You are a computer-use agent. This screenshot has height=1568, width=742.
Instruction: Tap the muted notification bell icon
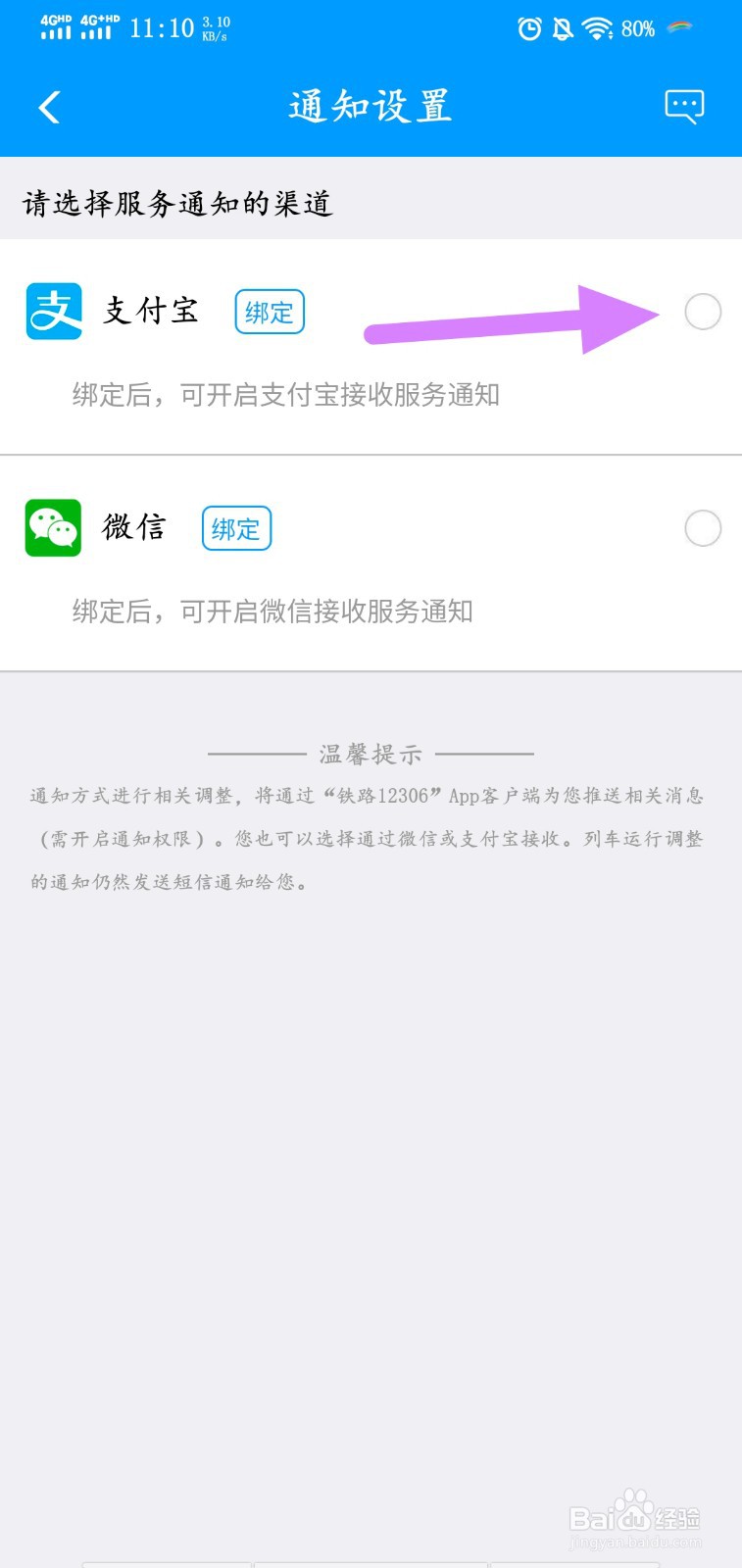pos(561,29)
